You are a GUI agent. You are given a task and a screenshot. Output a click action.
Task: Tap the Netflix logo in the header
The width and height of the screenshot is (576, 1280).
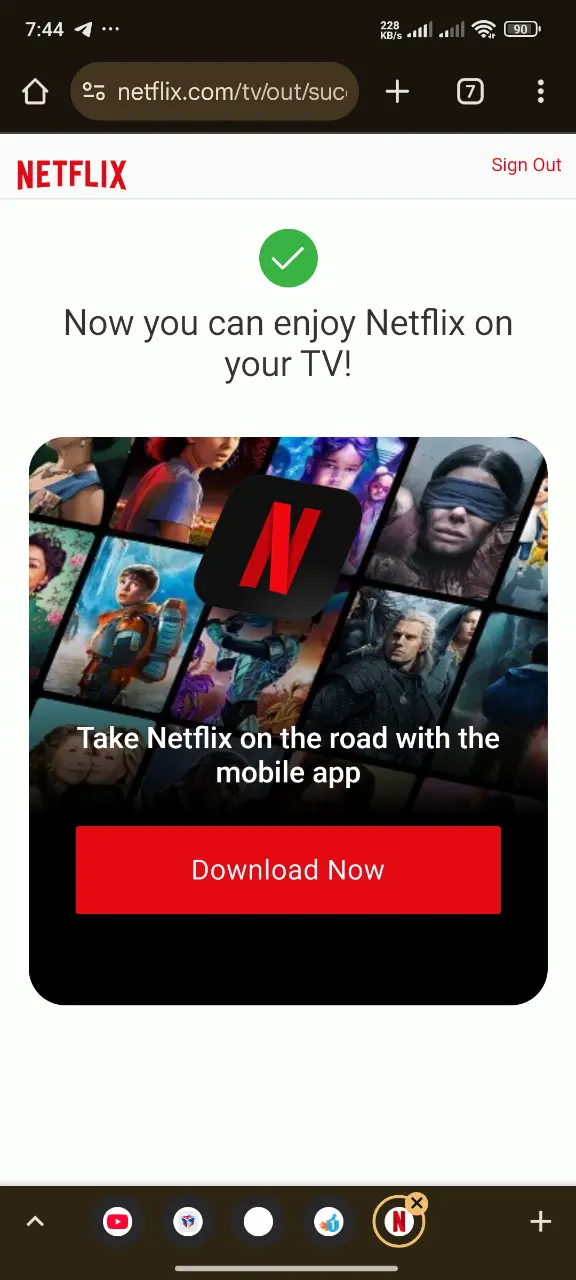click(72, 175)
